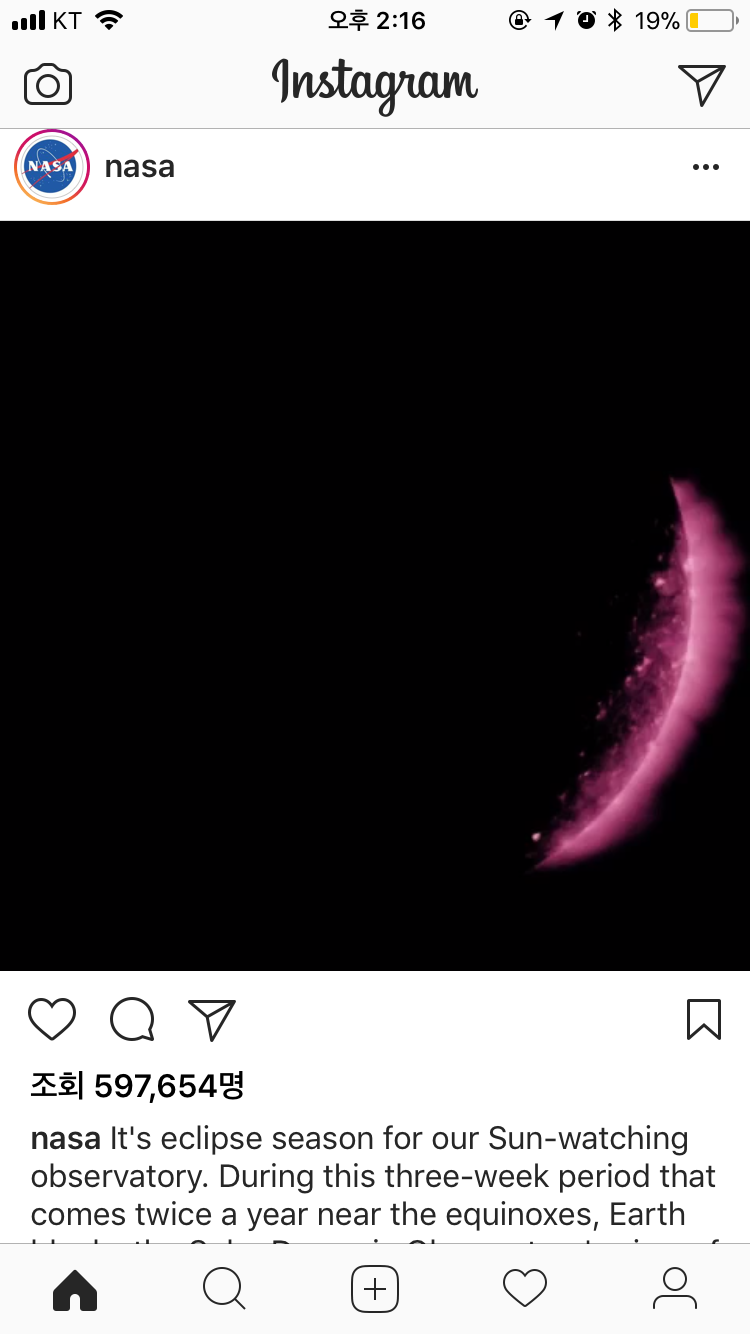Viewport: 750px width, 1334px height.
Task: Share the nasa post via paper plane
Action: point(212,1019)
